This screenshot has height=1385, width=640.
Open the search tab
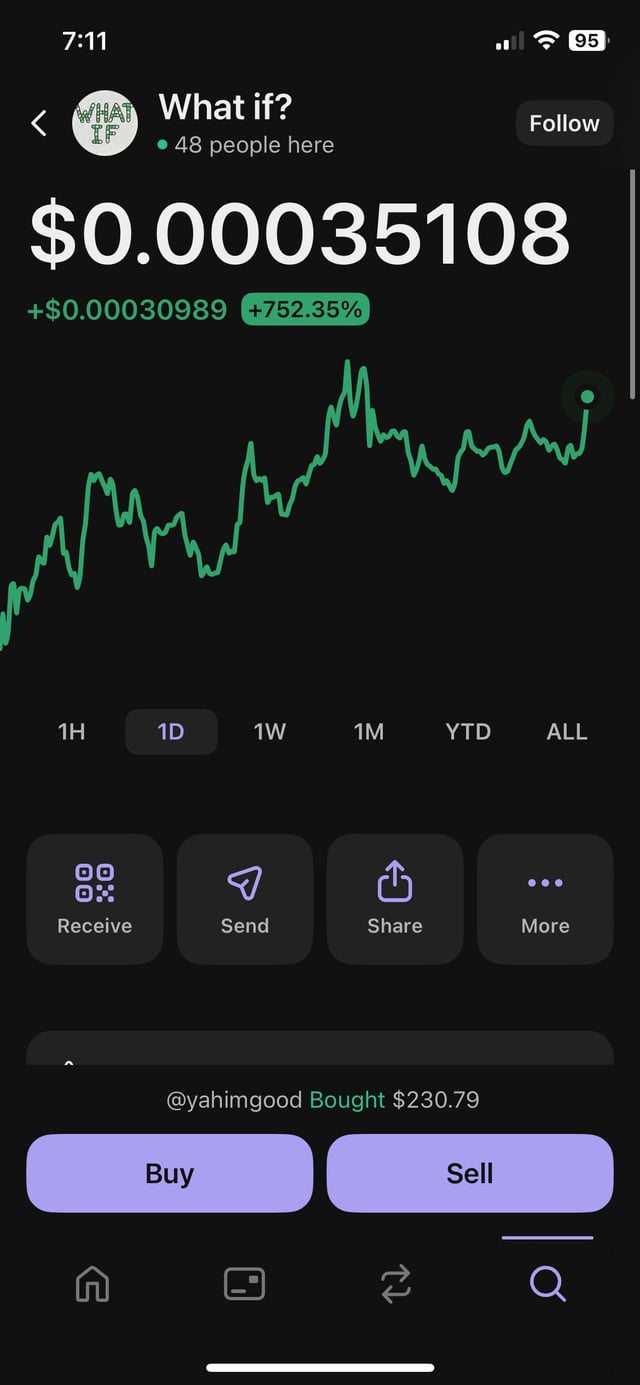548,1283
